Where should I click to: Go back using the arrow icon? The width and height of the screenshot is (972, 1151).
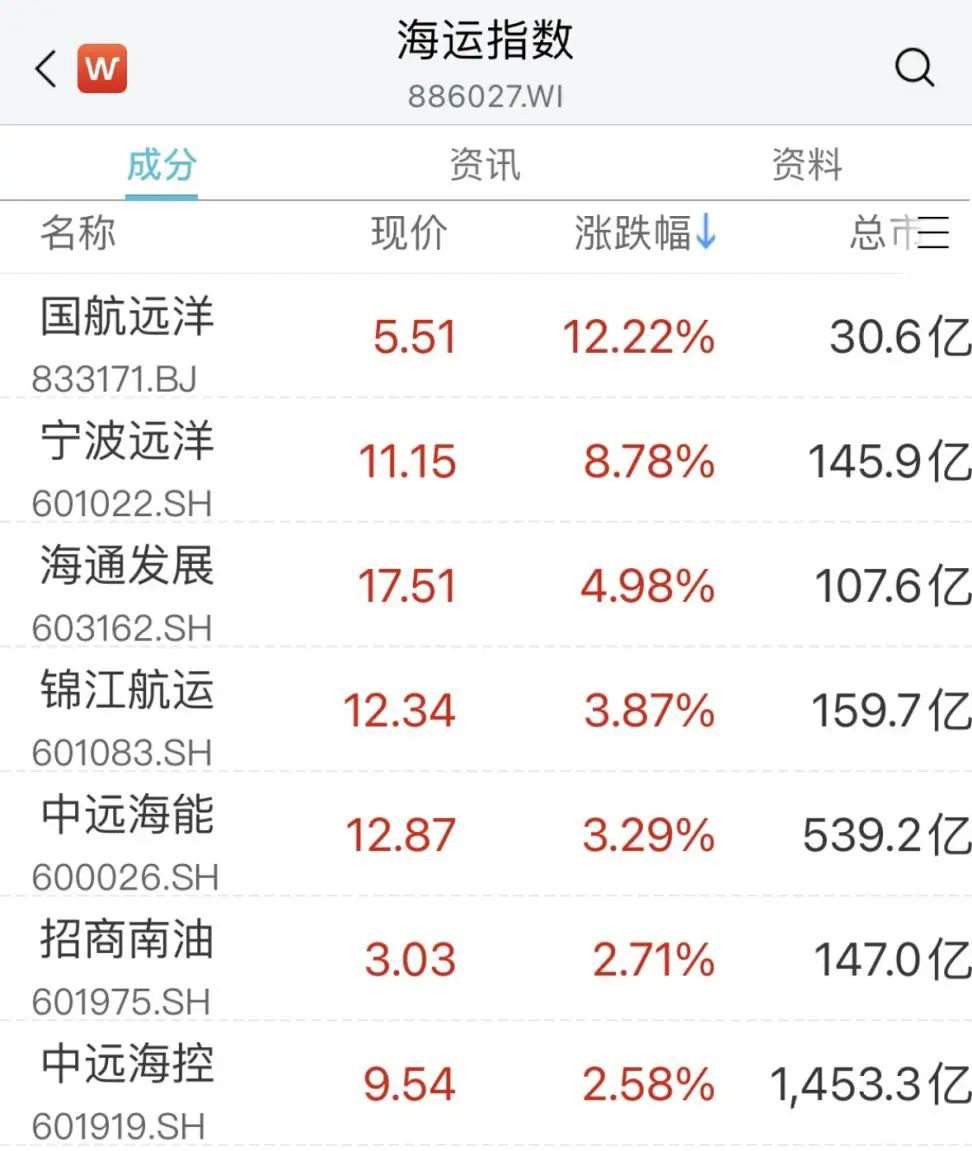(46, 69)
